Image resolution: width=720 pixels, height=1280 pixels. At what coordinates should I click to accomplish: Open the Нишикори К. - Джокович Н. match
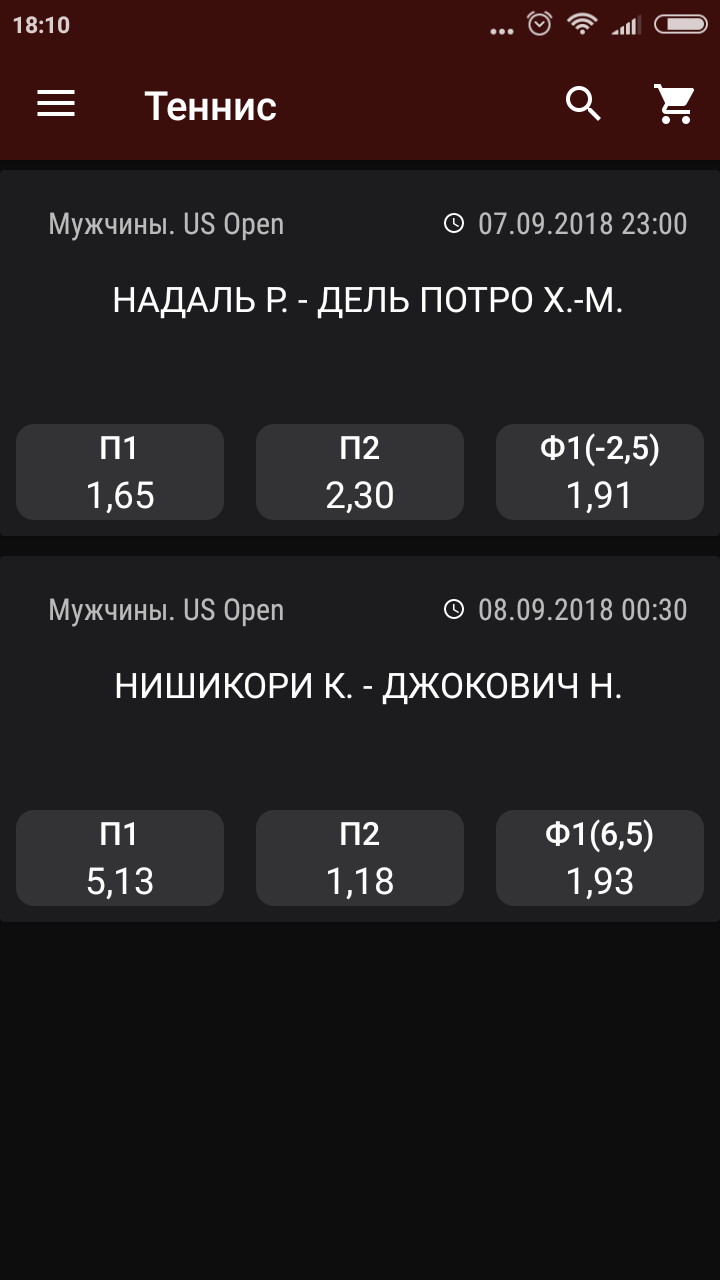click(368, 686)
